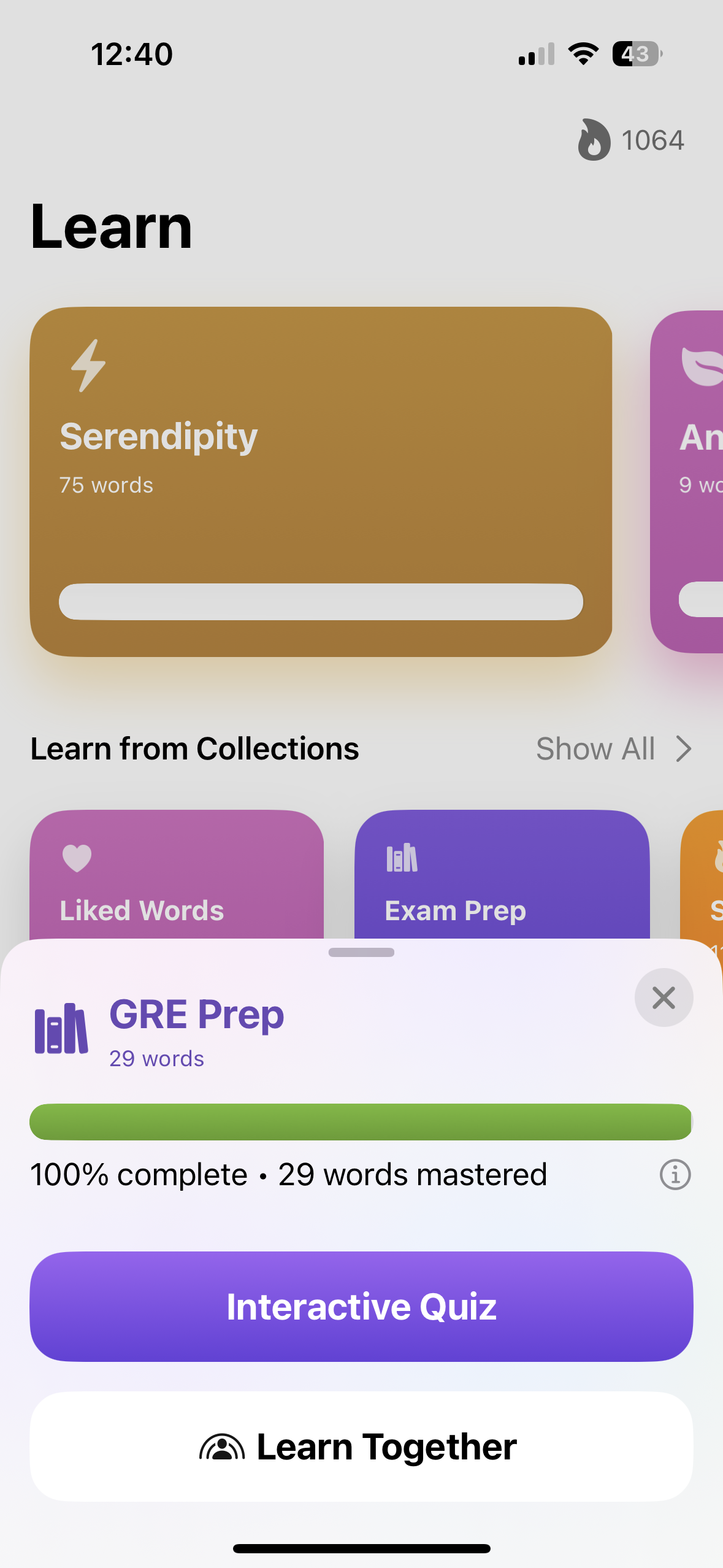
Task: Open the progress info icon
Action: pos(675,1175)
